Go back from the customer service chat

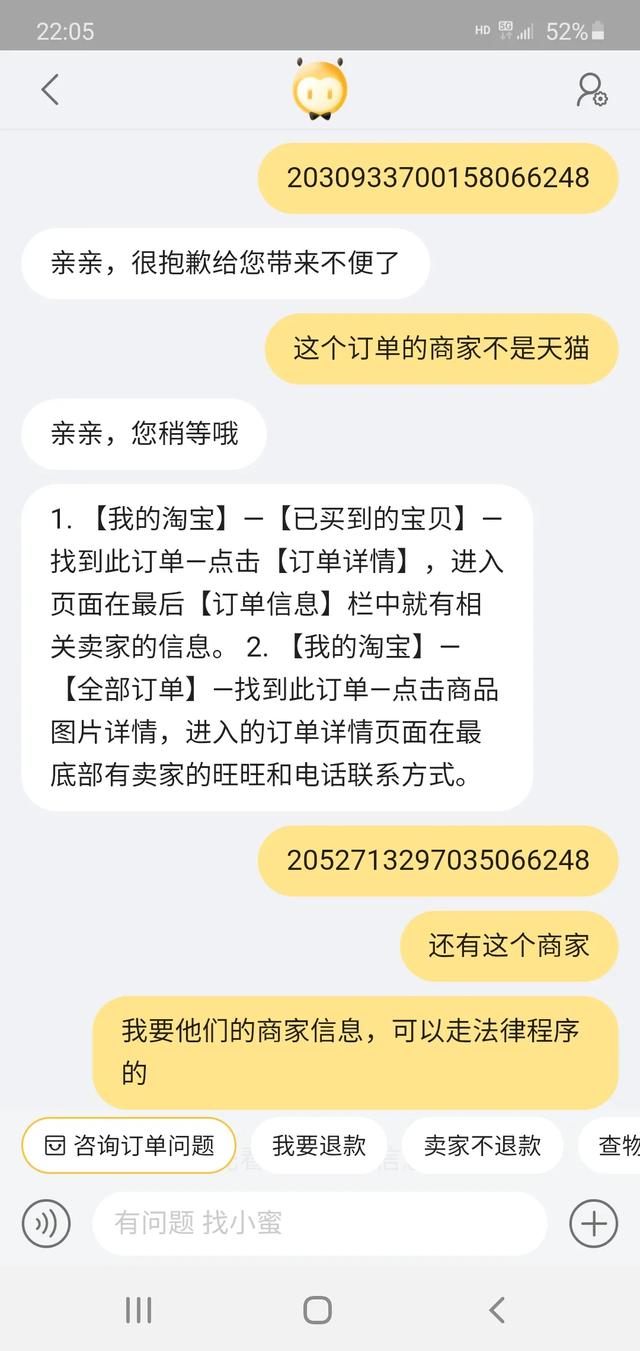pyautogui.click(x=50, y=90)
